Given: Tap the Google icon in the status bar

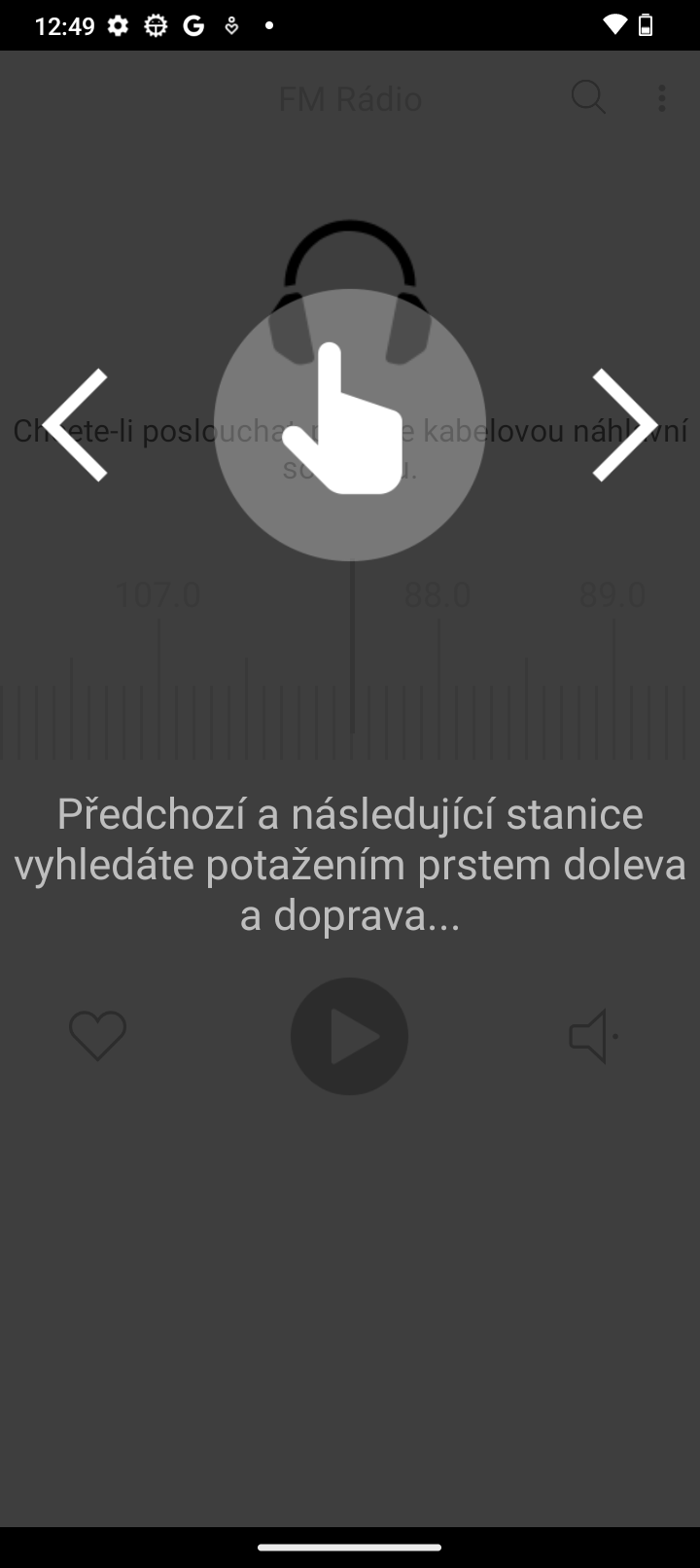Looking at the screenshot, I should (x=192, y=24).
